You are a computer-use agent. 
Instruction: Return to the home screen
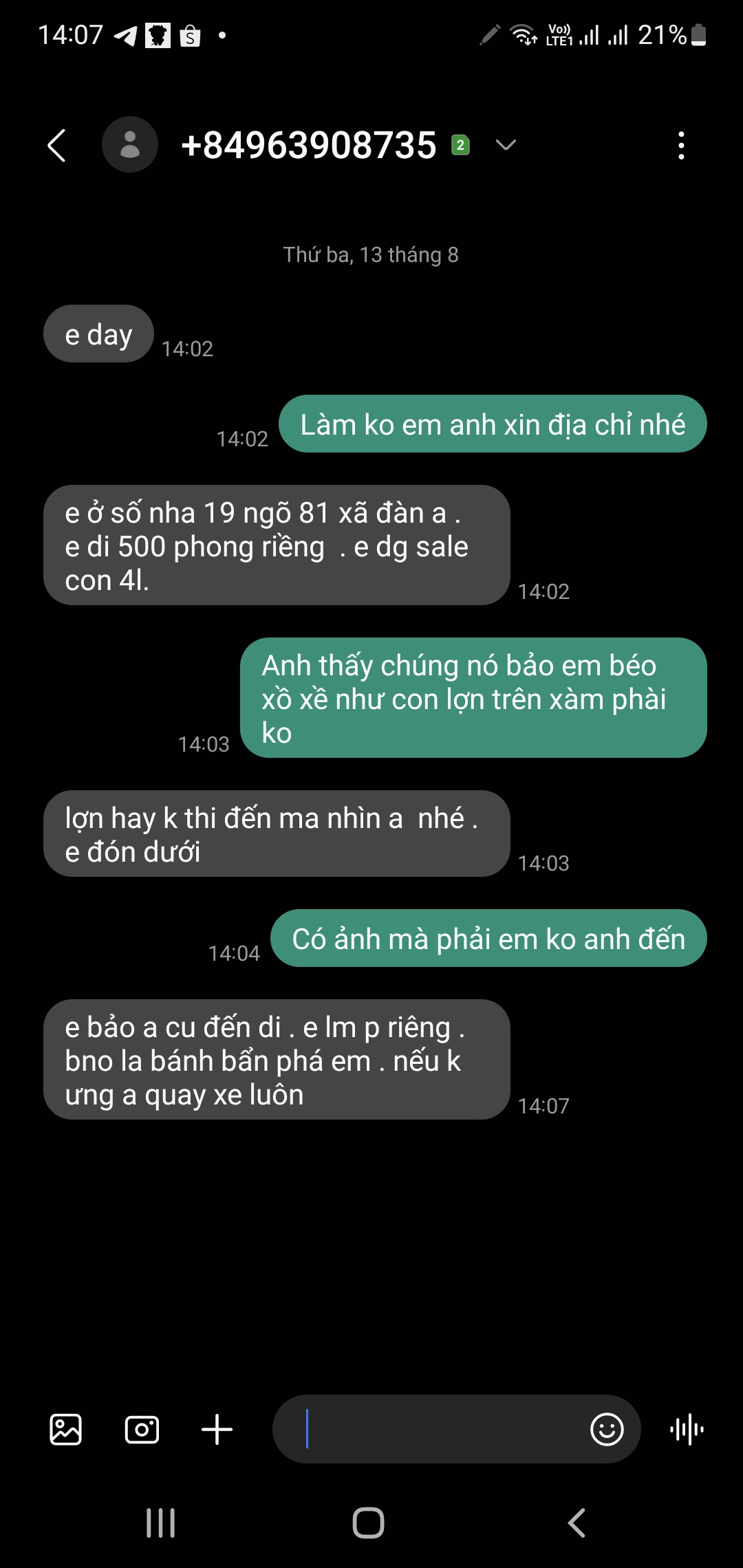coord(369,1523)
